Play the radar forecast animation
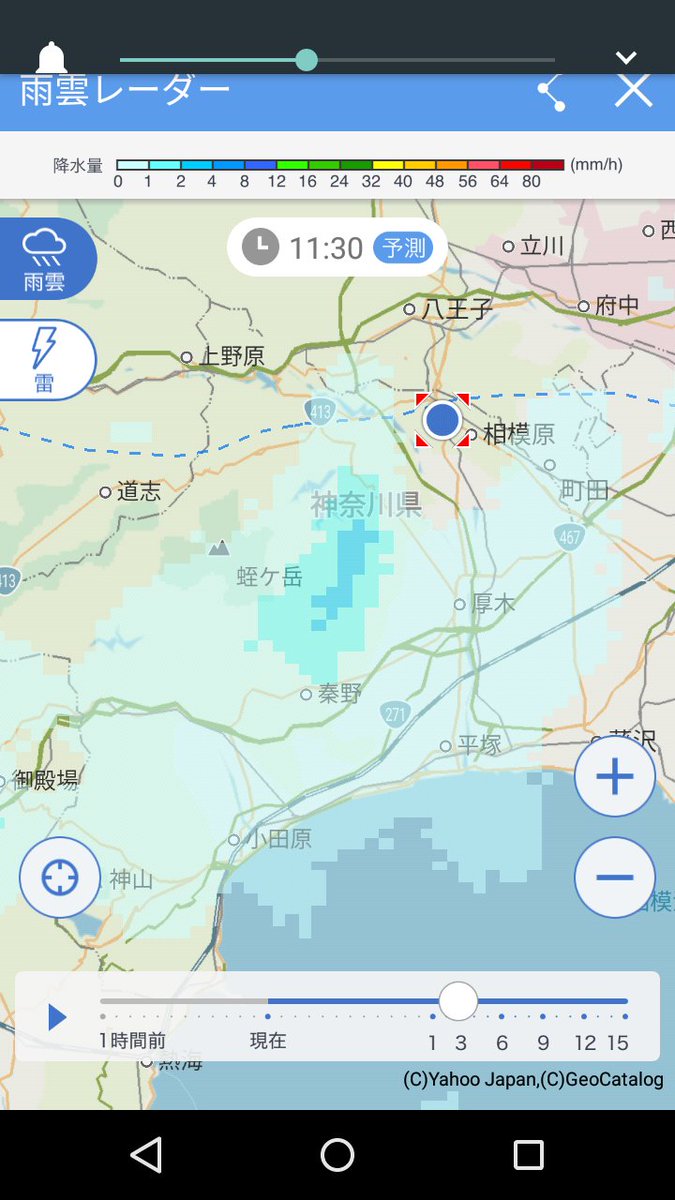Viewport: 675px width, 1200px height. [57, 1017]
